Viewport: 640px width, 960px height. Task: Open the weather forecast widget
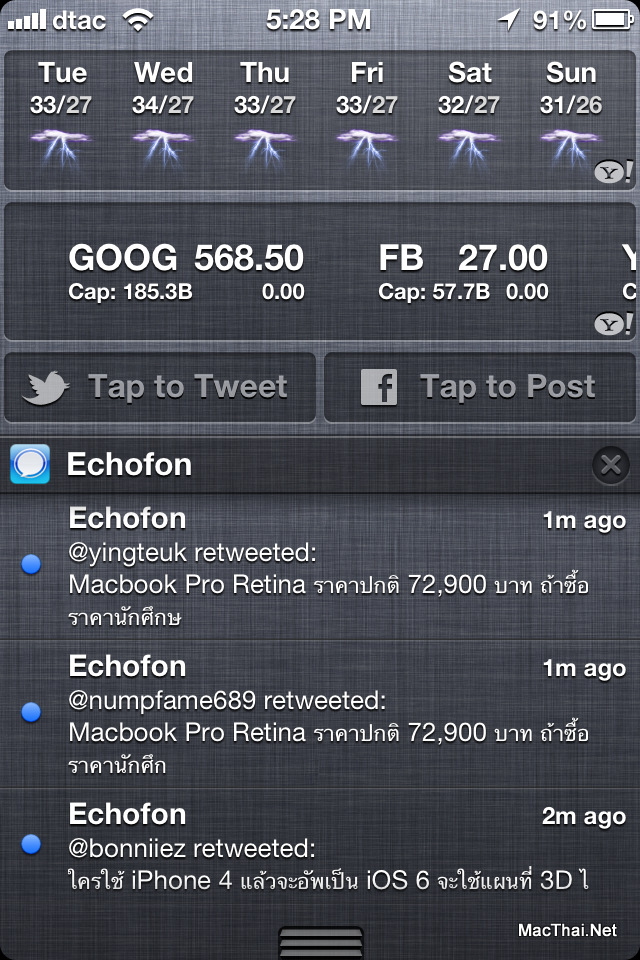[320, 108]
